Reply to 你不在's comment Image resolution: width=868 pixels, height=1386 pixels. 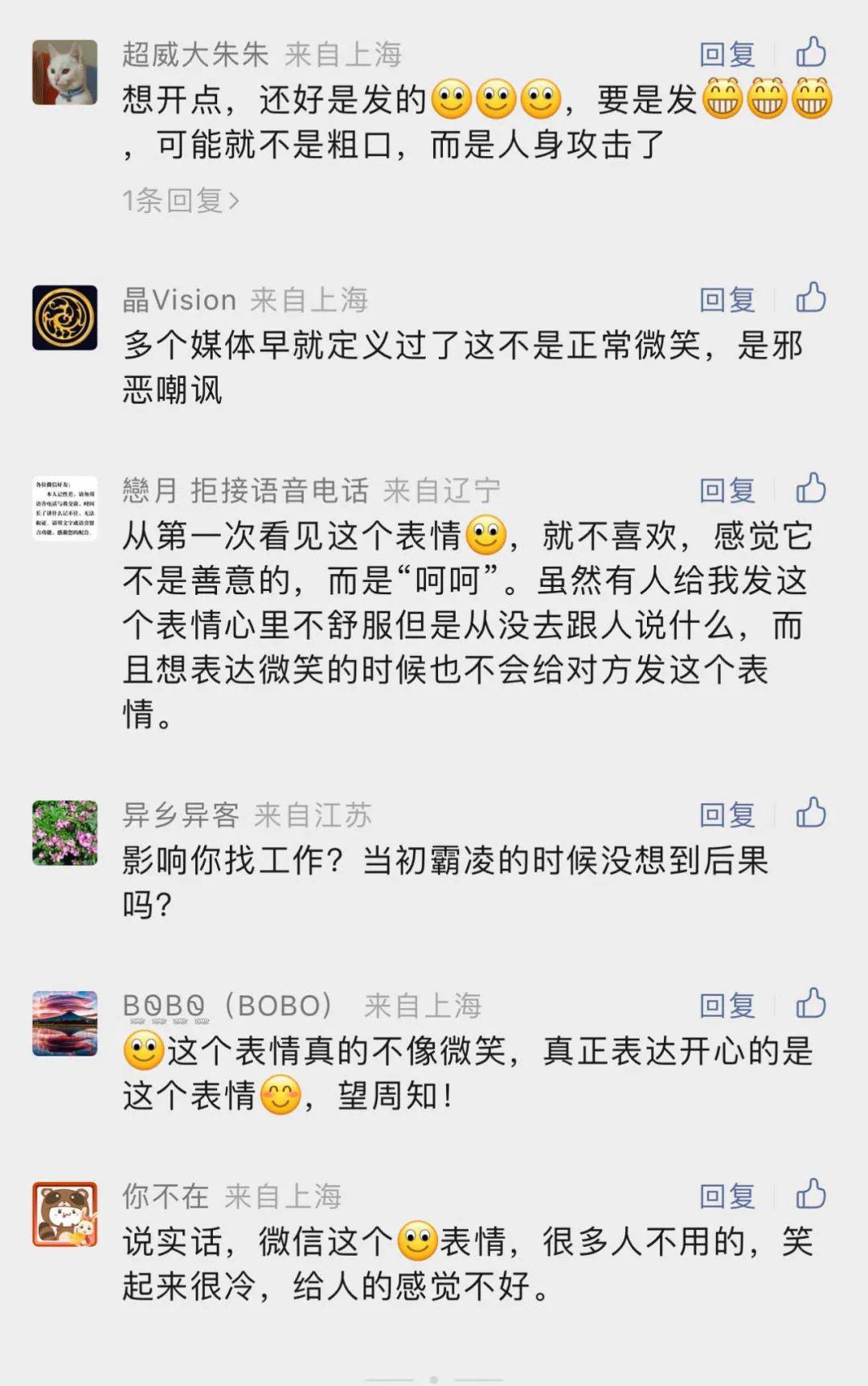click(727, 1196)
